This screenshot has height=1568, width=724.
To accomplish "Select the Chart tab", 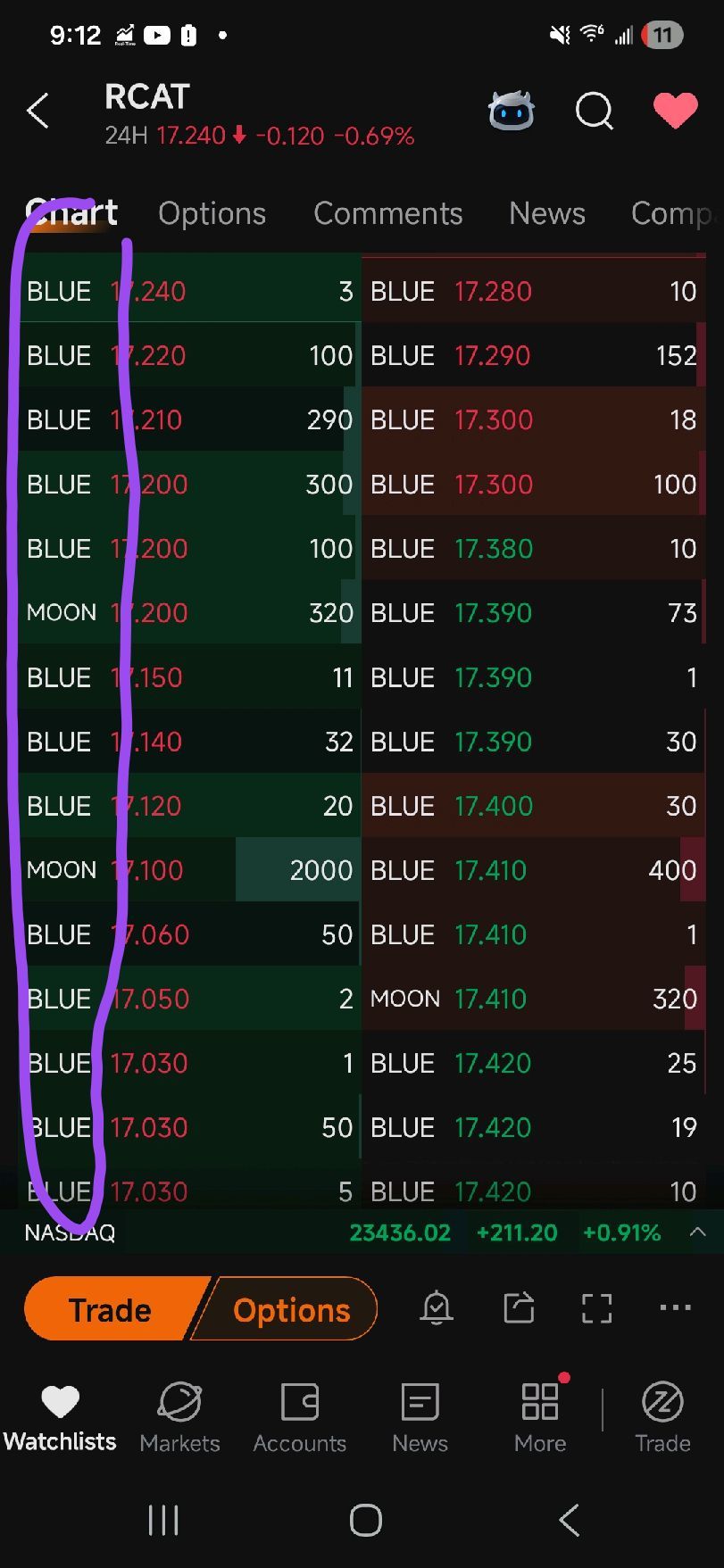I will coord(71,213).
